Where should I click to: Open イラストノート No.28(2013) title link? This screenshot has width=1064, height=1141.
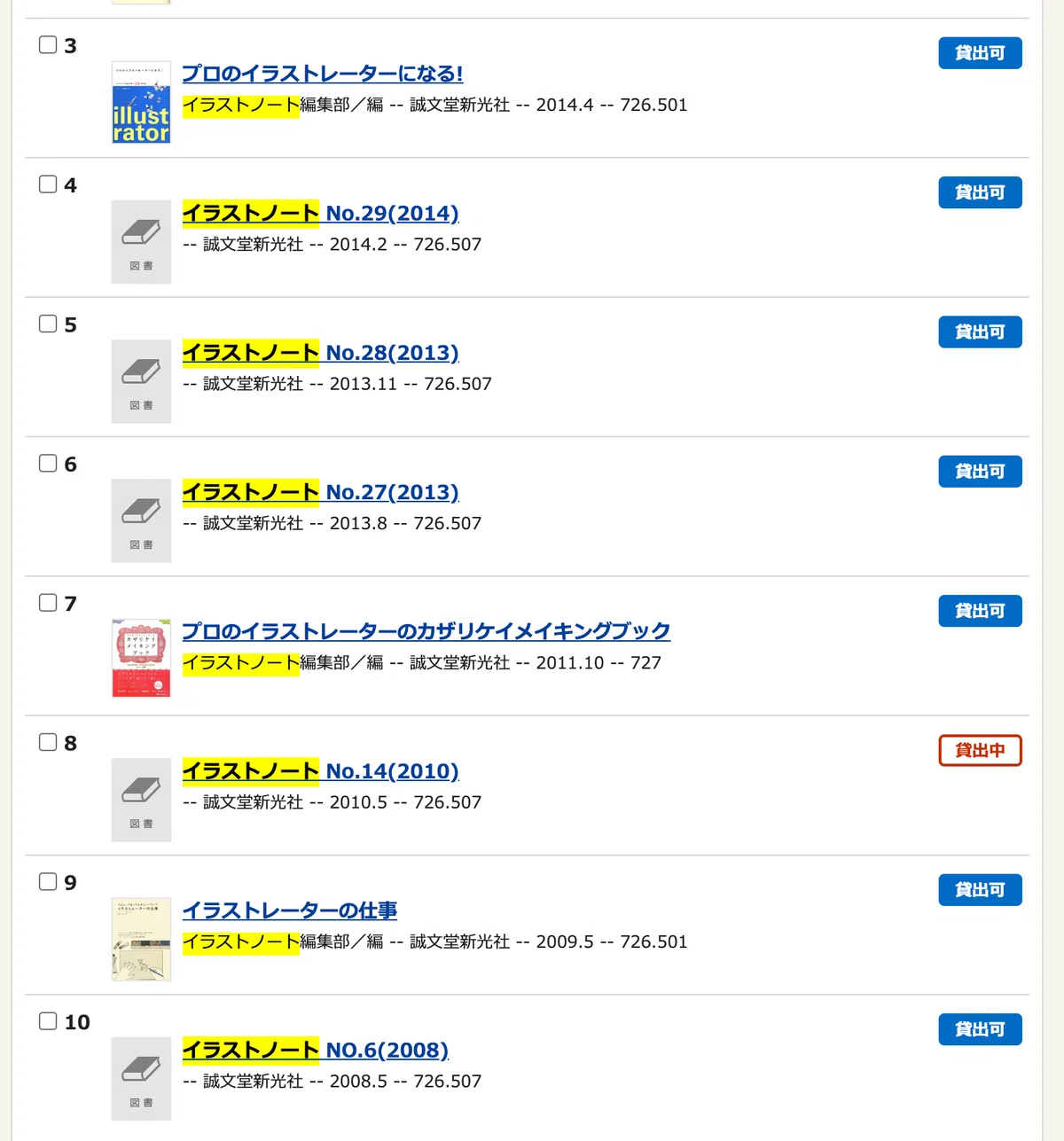pos(321,352)
